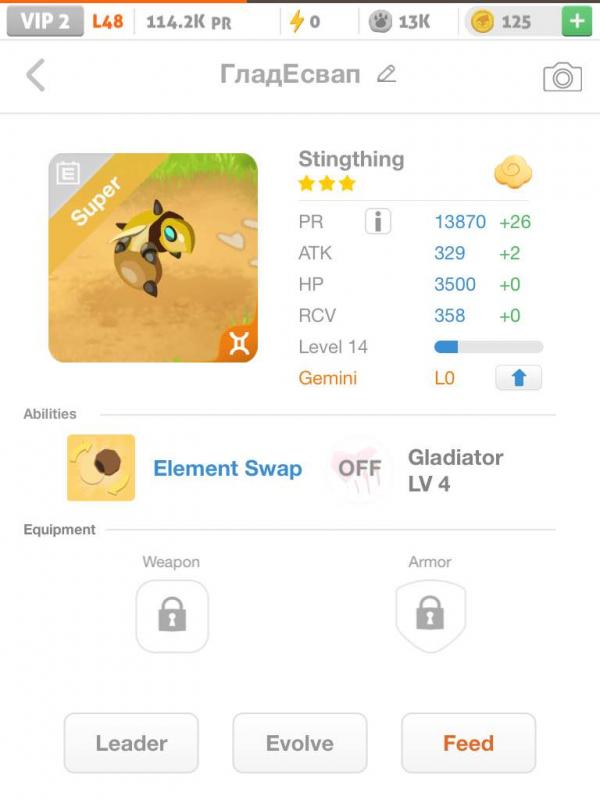600x800 pixels.
Task: Feed this monster
Action: [x=468, y=743]
